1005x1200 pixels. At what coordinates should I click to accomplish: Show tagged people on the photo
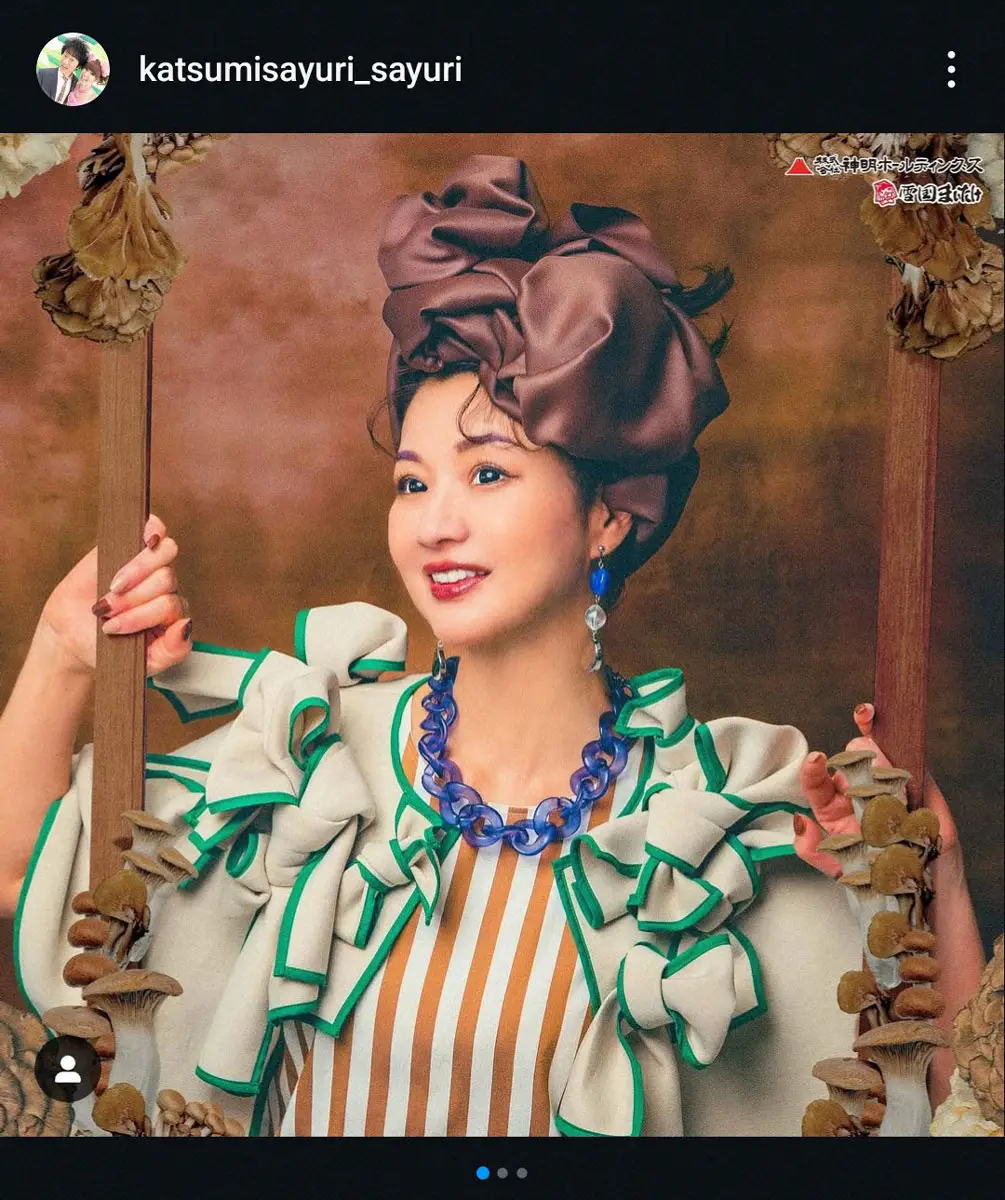click(68, 1068)
